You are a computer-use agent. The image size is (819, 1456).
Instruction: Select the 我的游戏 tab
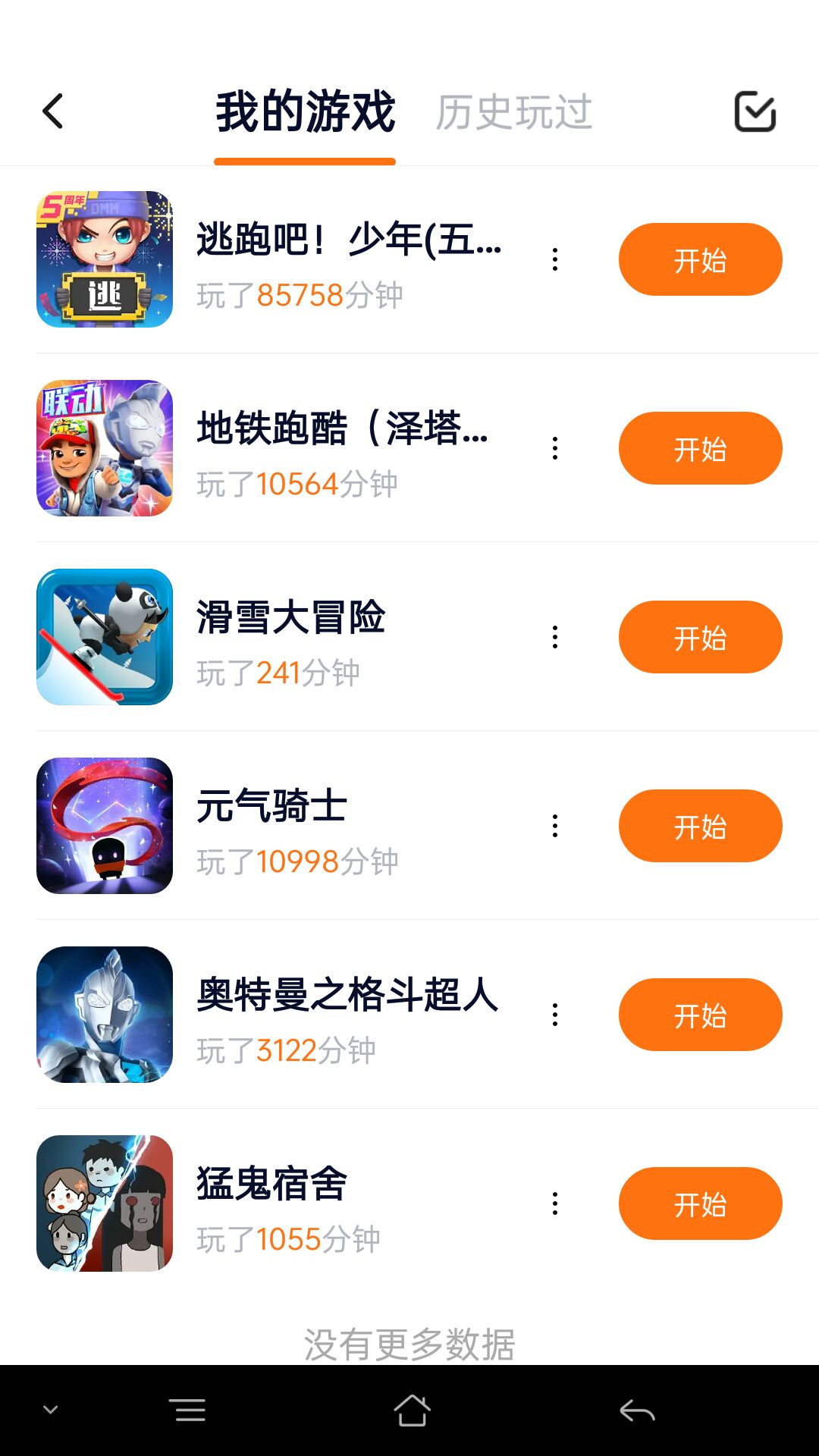(305, 112)
